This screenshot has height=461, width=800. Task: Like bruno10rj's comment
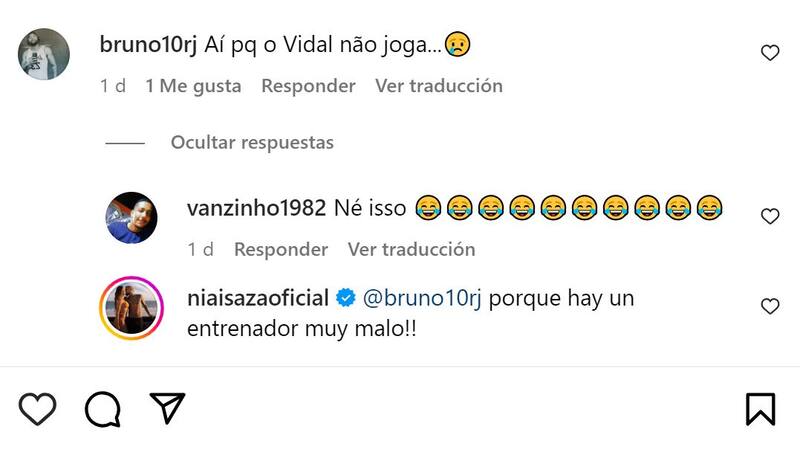769,53
